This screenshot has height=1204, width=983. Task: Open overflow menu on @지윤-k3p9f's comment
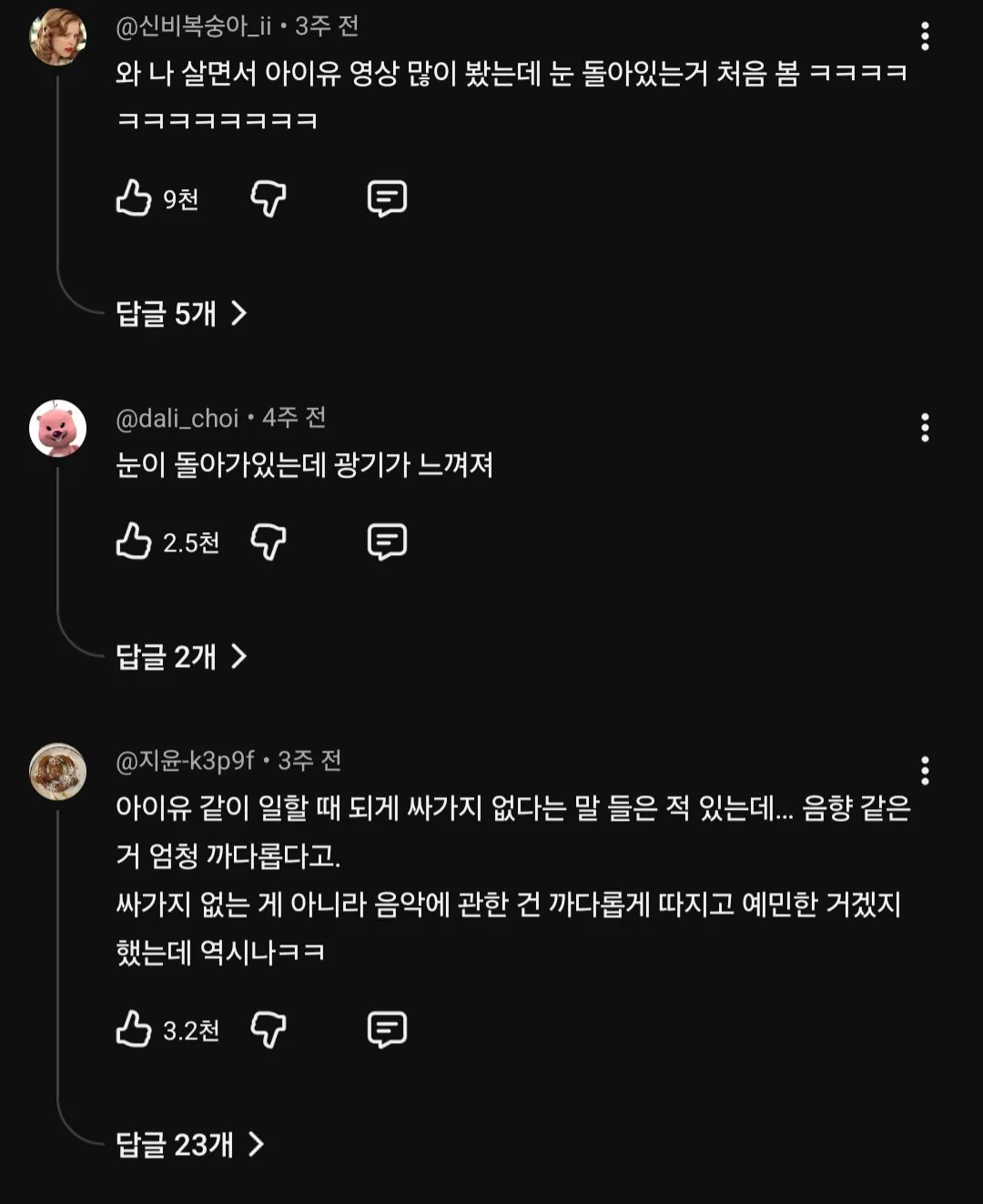tap(925, 771)
